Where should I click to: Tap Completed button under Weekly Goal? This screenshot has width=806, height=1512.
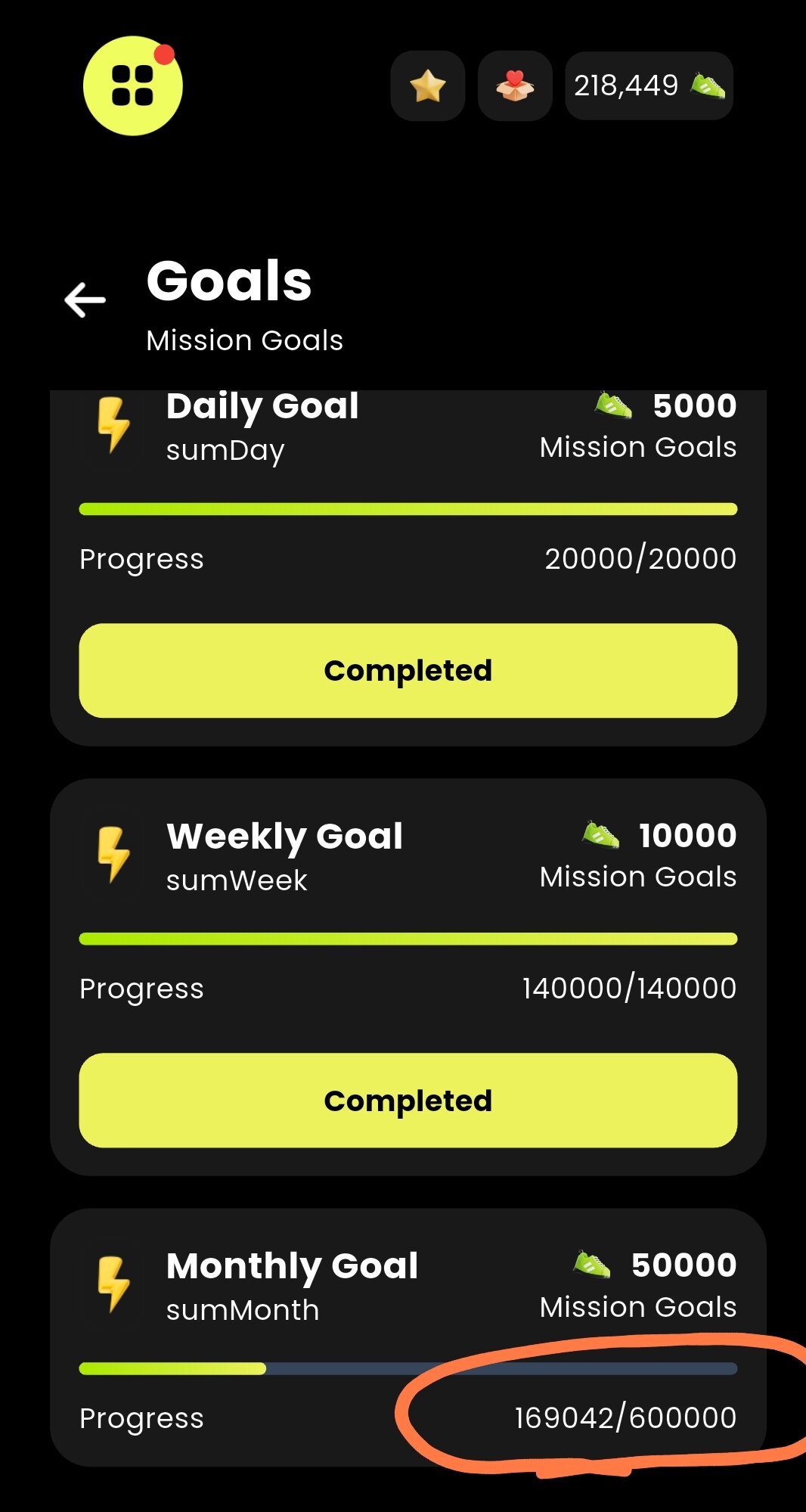408,1100
